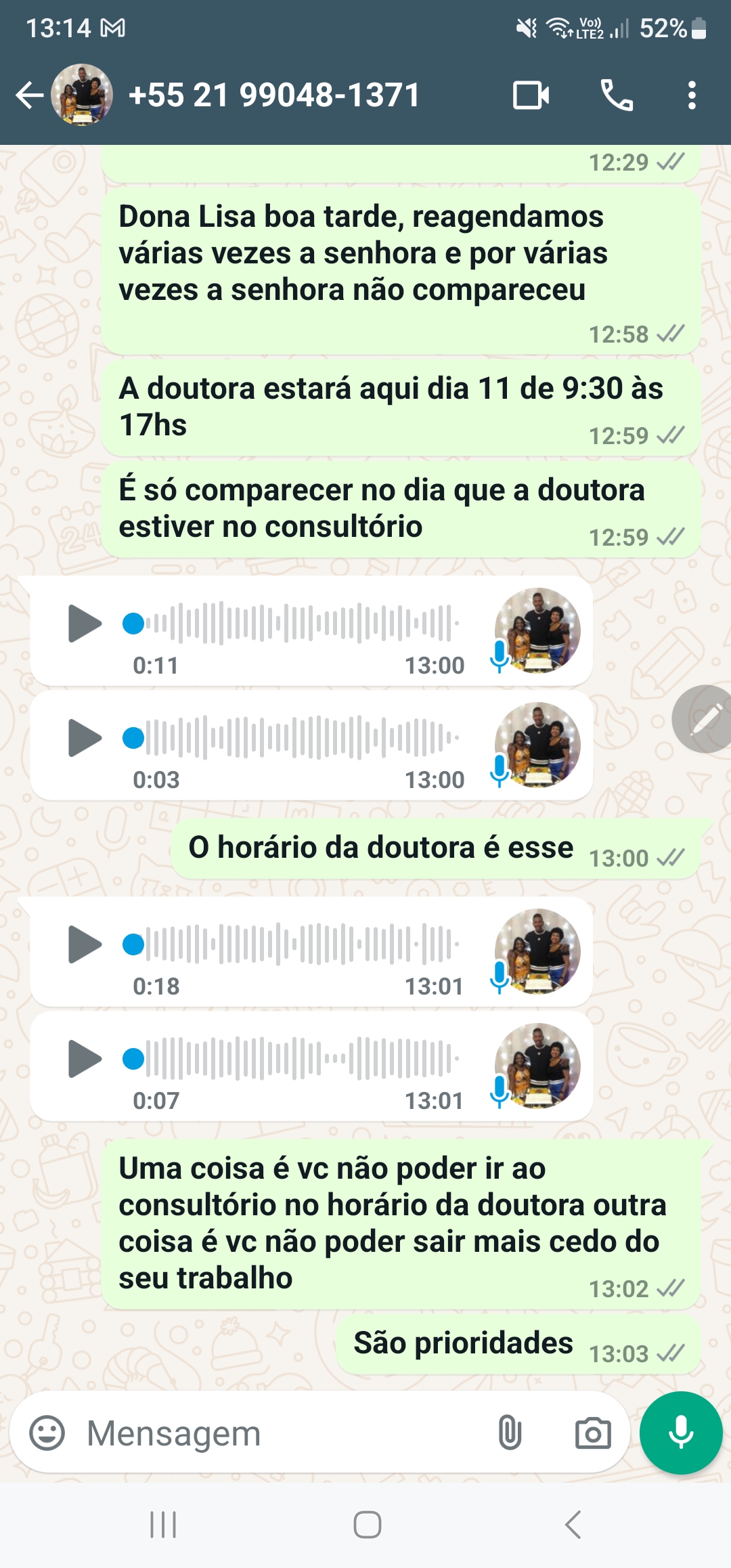Go back to the chat list
Viewport: 731px width, 1568px height.
[x=29, y=95]
